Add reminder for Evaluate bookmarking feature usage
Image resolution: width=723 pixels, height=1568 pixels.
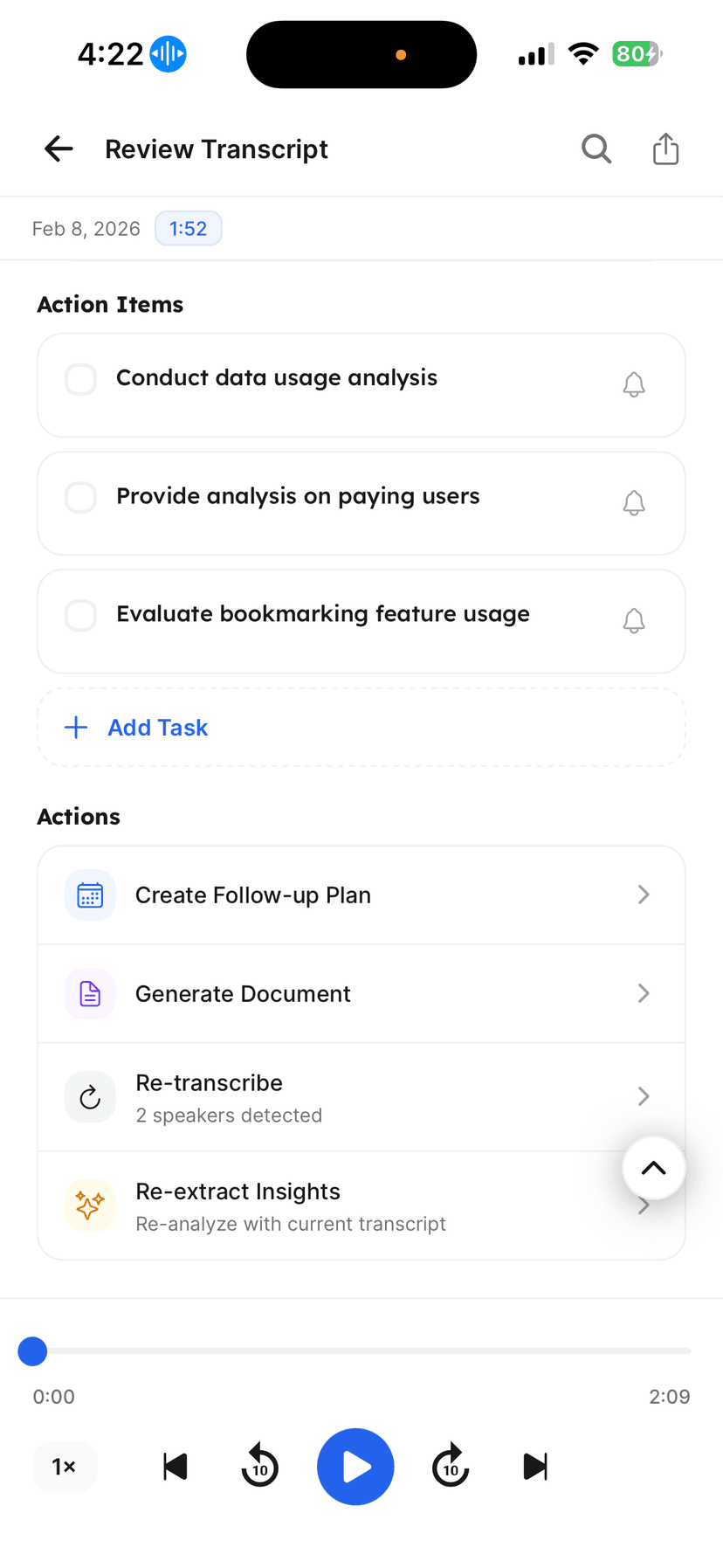634,621
